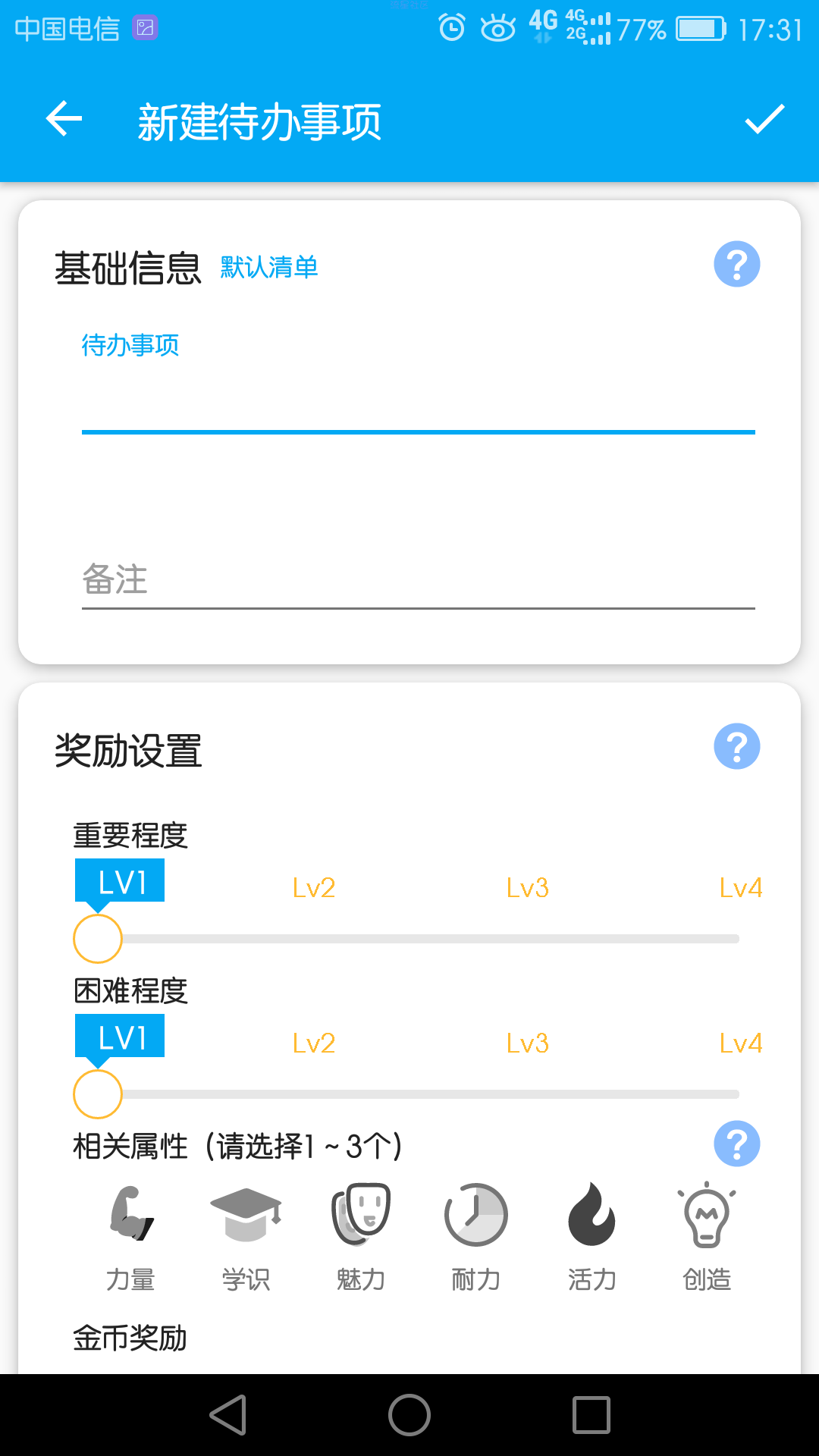The width and height of the screenshot is (819, 1456).
Task: Select the 学识 attribute
Action: [246, 1238]
